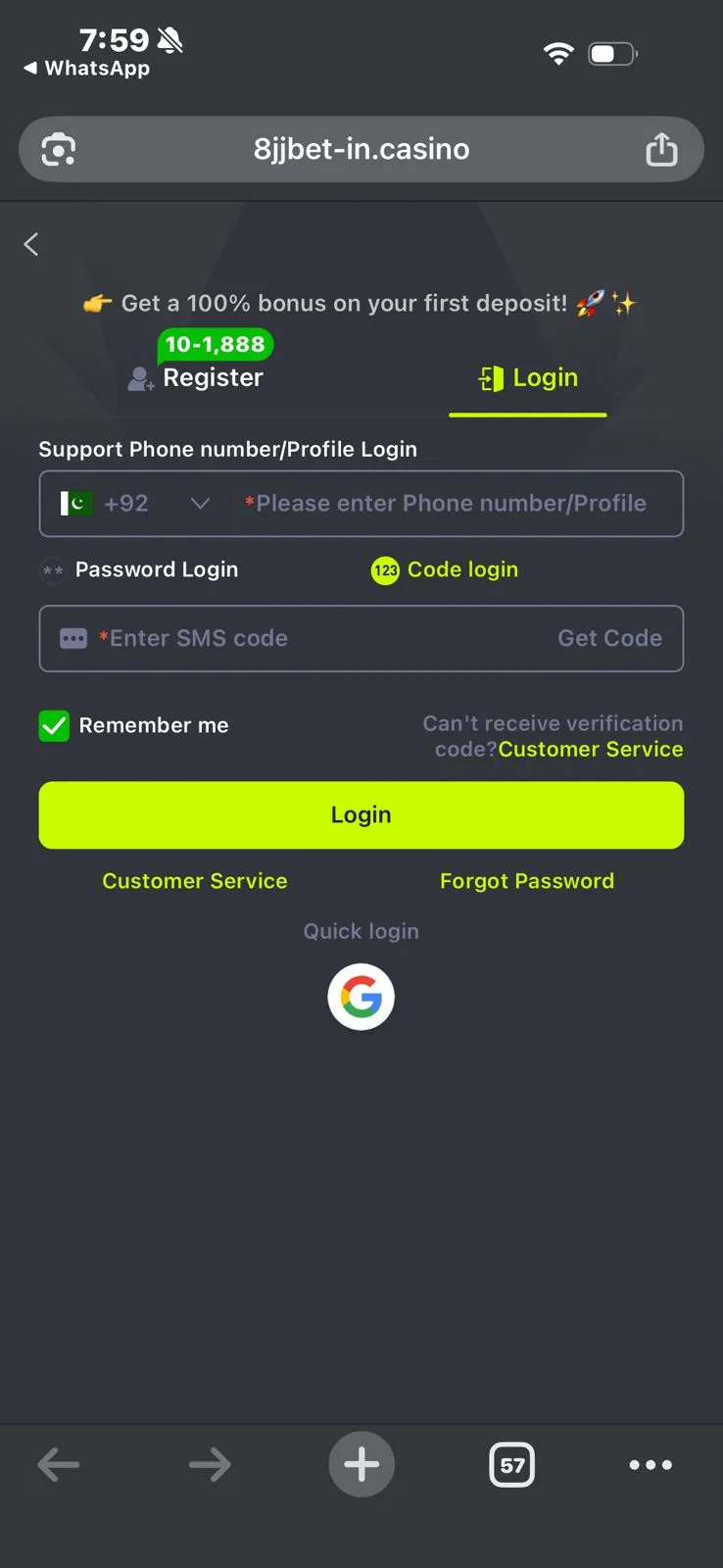Go back using the page's back arrow

click(31, 244)
